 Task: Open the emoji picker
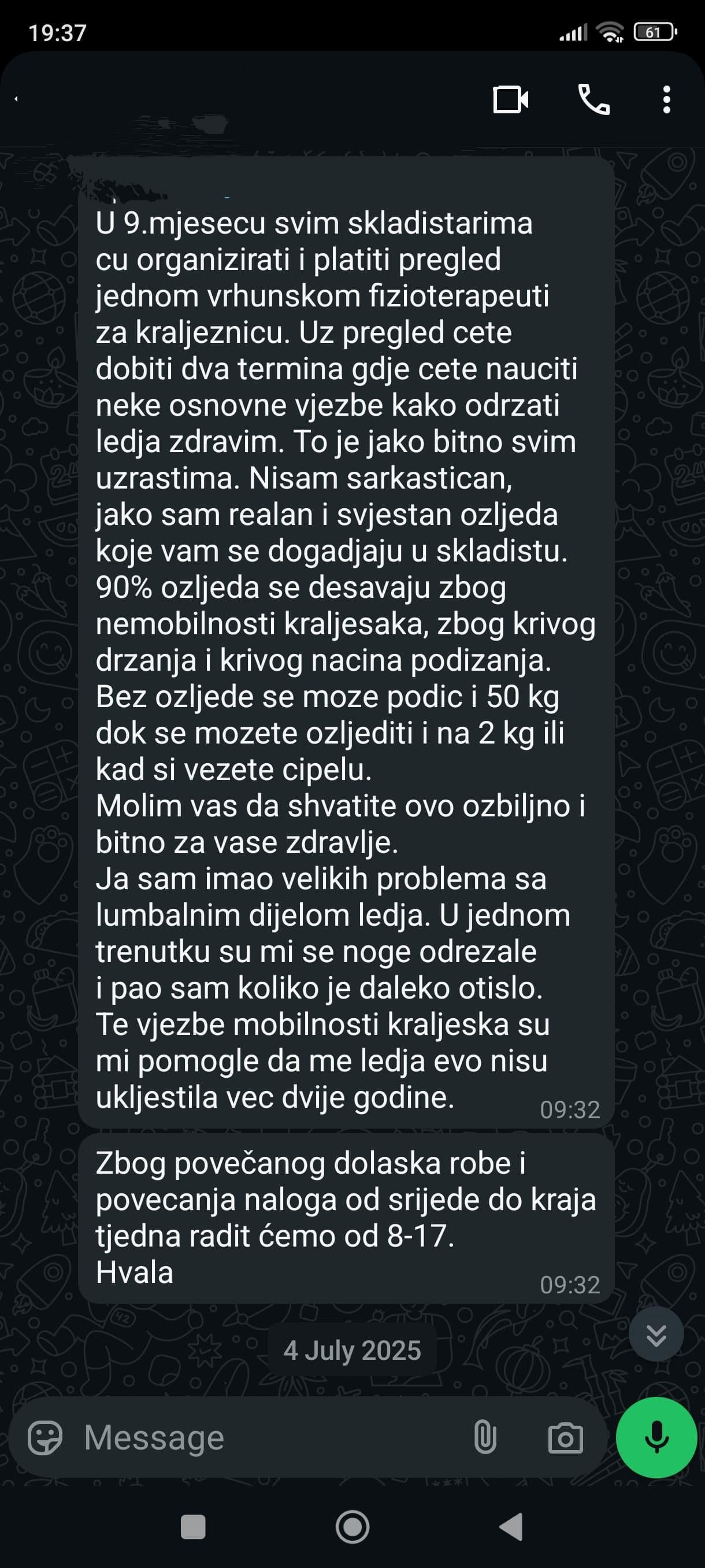[x=45, y=1438]
